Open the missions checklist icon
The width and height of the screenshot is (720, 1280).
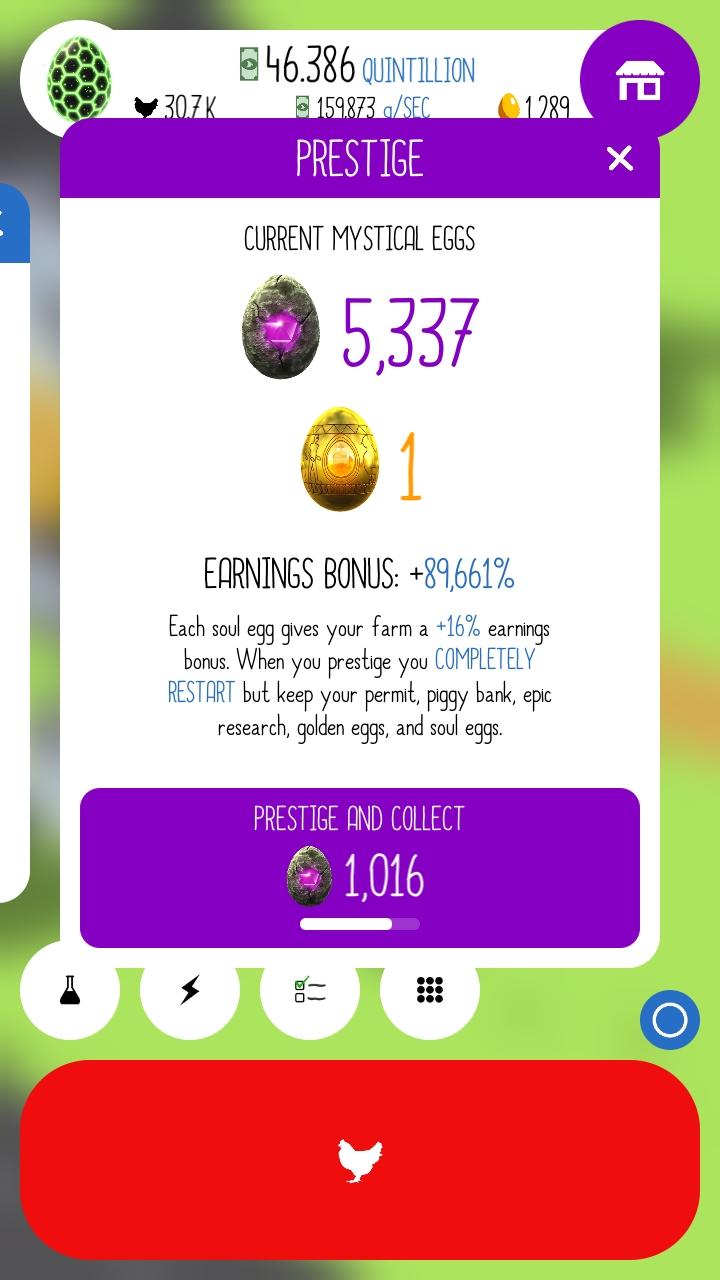click(310, 990)
